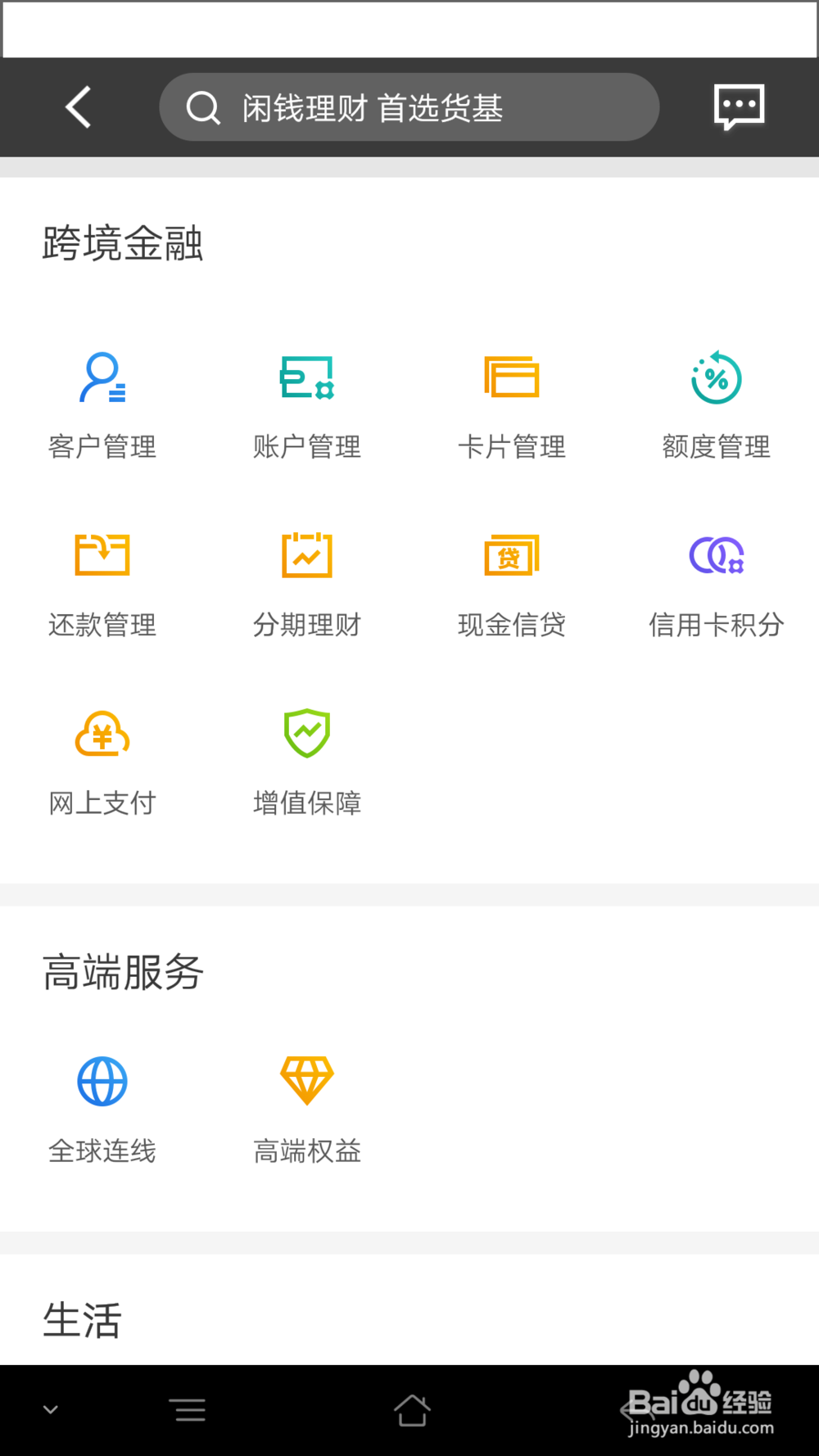Open 账户管理

pos(307,405)
